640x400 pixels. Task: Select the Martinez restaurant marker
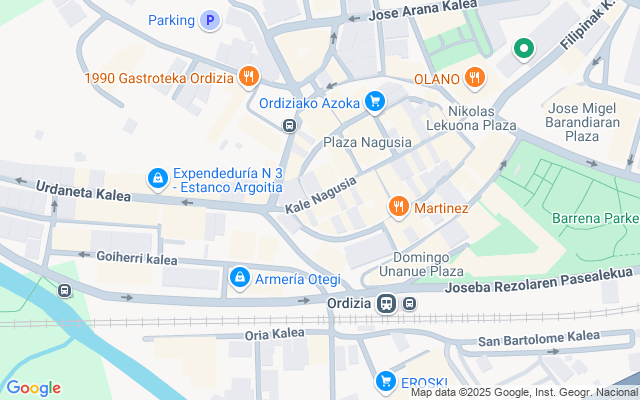point(398,207)
